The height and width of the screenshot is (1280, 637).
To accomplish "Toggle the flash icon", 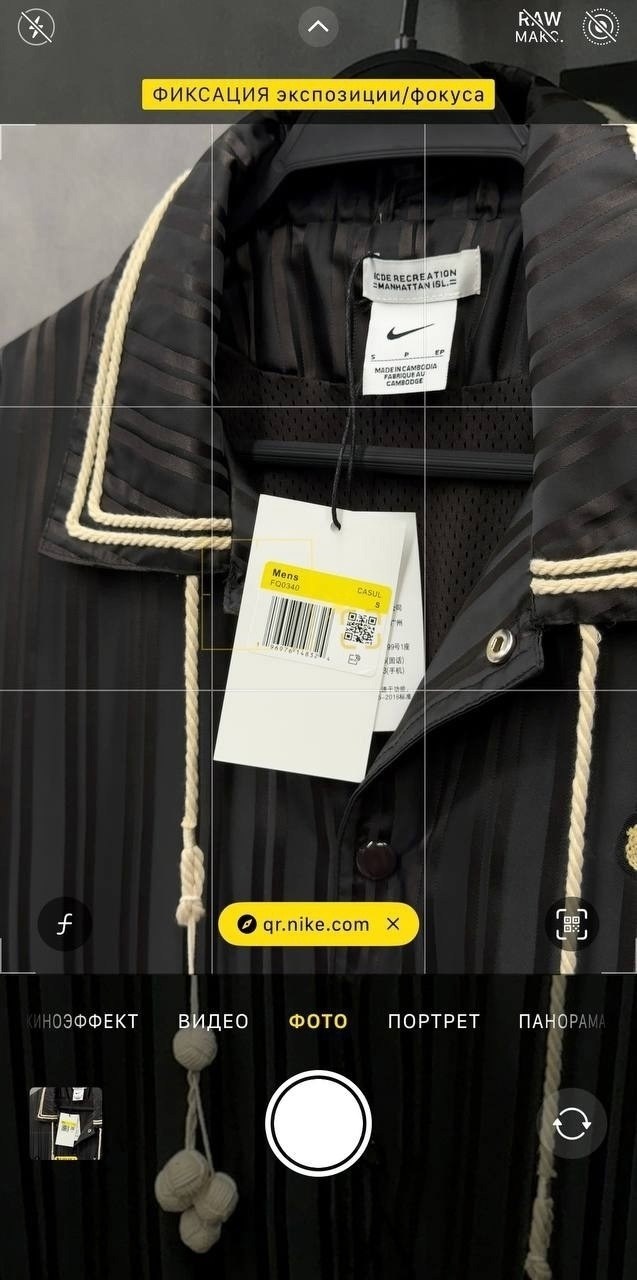I will [36, 27].
